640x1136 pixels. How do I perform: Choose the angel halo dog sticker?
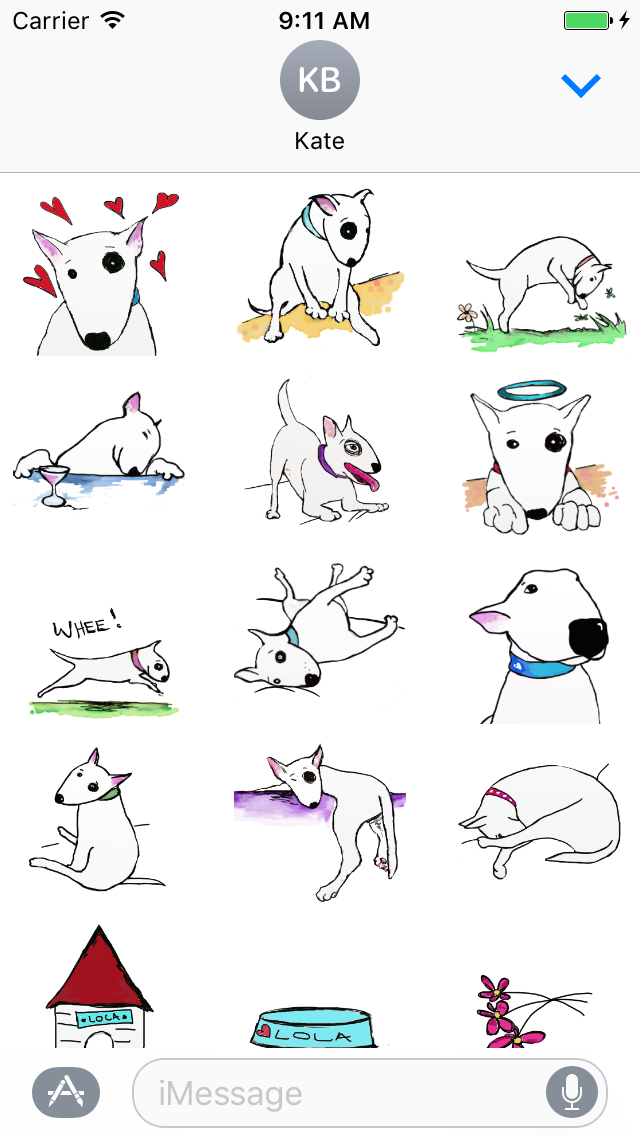(x=538, y=455)
